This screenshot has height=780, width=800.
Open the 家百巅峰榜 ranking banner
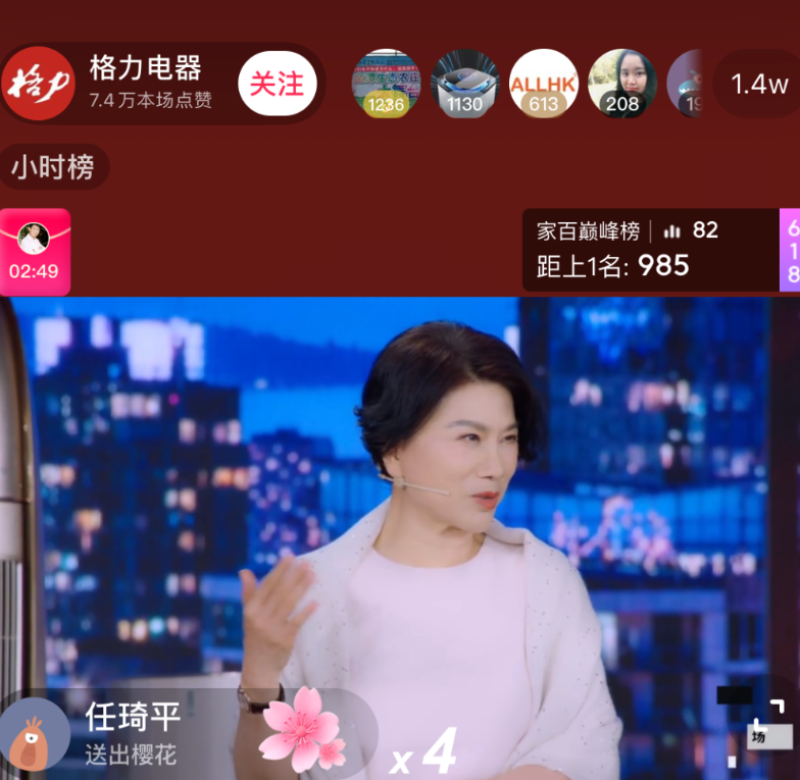click(x=649, y=249)
